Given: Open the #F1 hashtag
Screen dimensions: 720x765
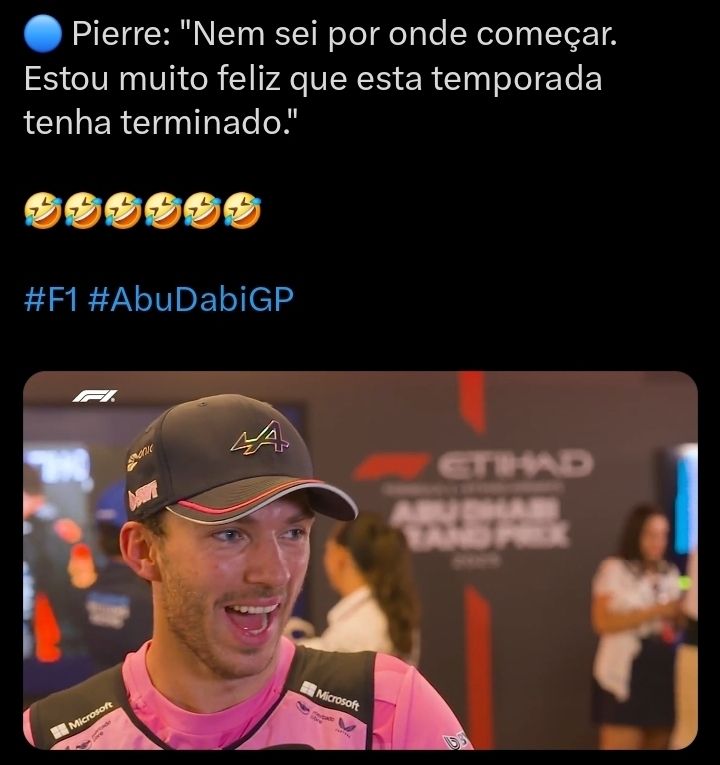Looking at the screenshot, I should coord(50,299).
